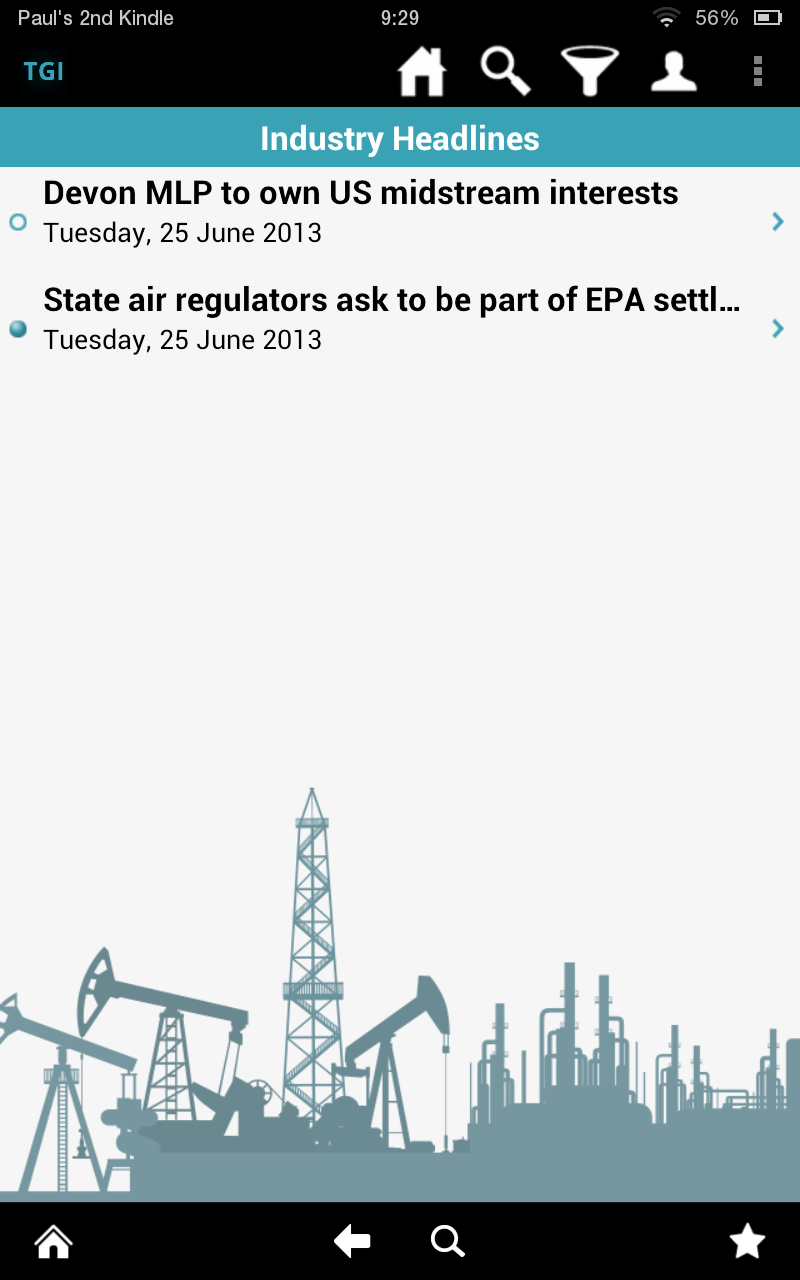Open search from the top toolbar
Image resolution: width=800 pixels, height=1280 pixels.
point(505,72)
